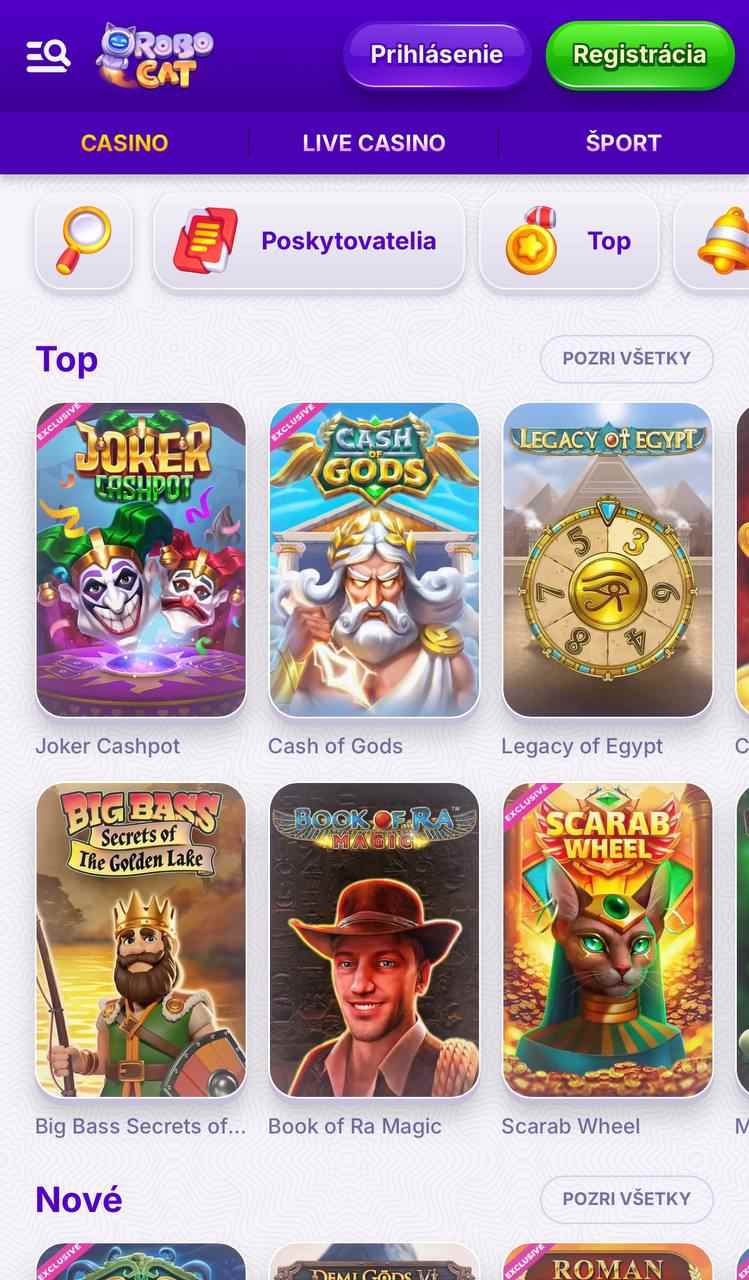Open Big Bass Secrets of the Golden Lake
This screenshot has height=1280, width=749.
tap(141, 940)
